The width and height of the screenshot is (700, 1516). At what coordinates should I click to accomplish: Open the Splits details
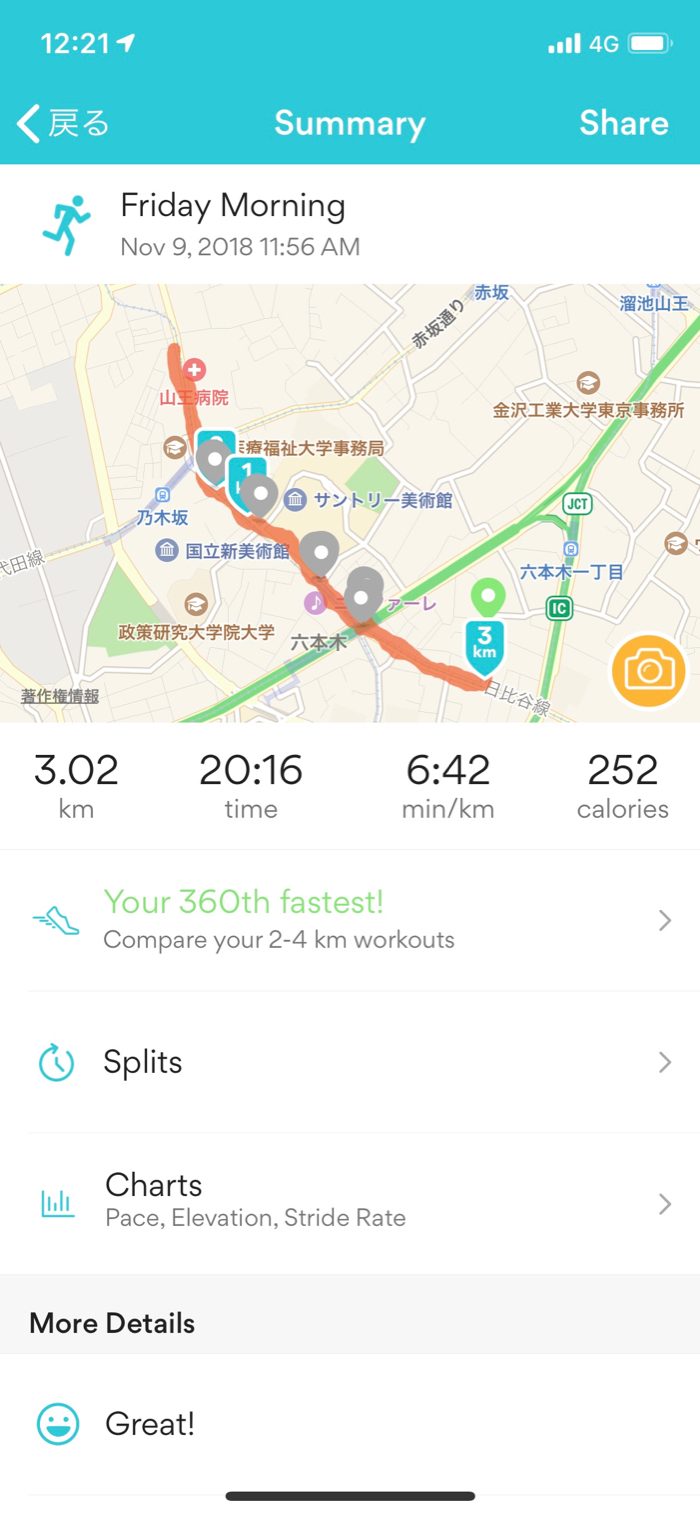(350, 1062)
